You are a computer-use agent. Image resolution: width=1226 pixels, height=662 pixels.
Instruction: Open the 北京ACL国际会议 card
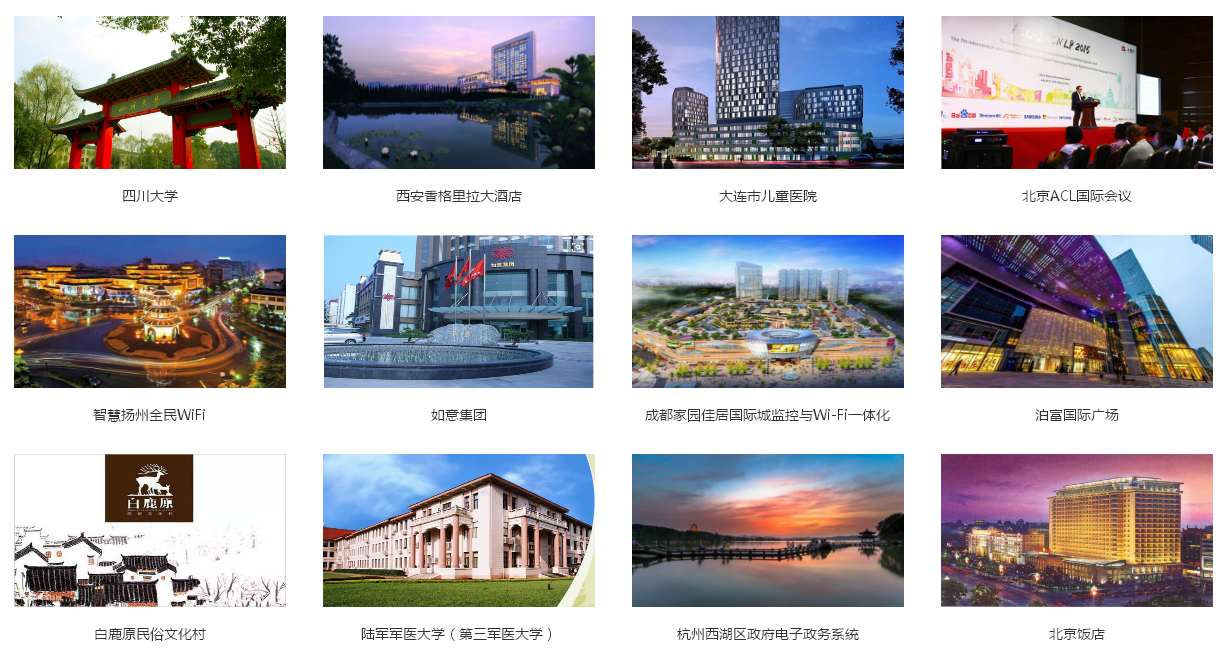coord(1076,92)
